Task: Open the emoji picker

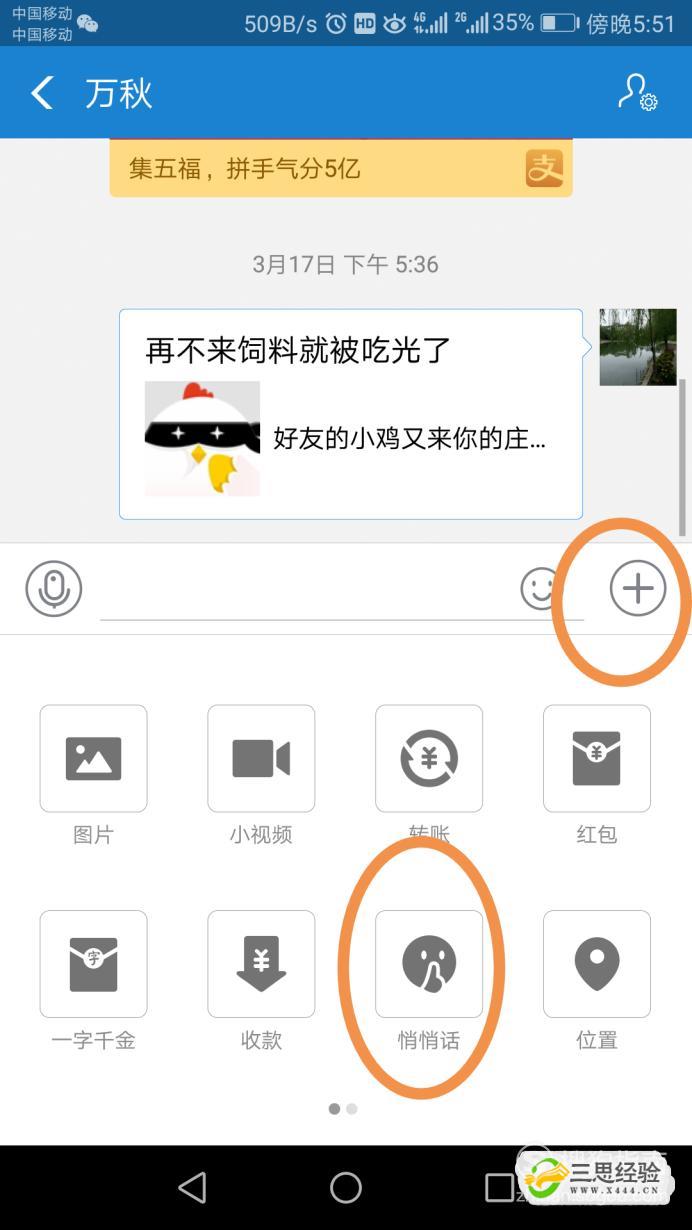Action: tap(540, 589)
